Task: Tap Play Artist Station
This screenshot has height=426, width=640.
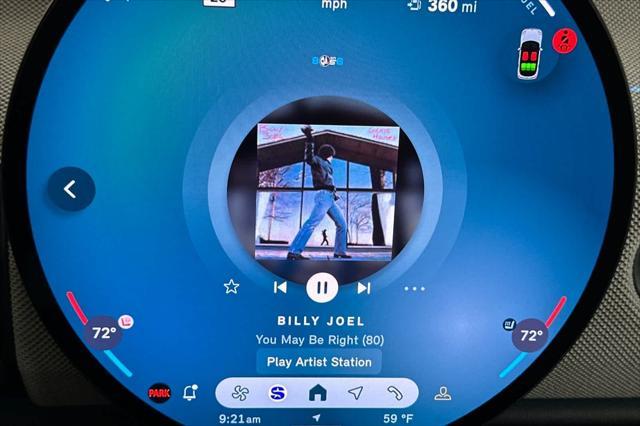Action: tap(319, 362)
